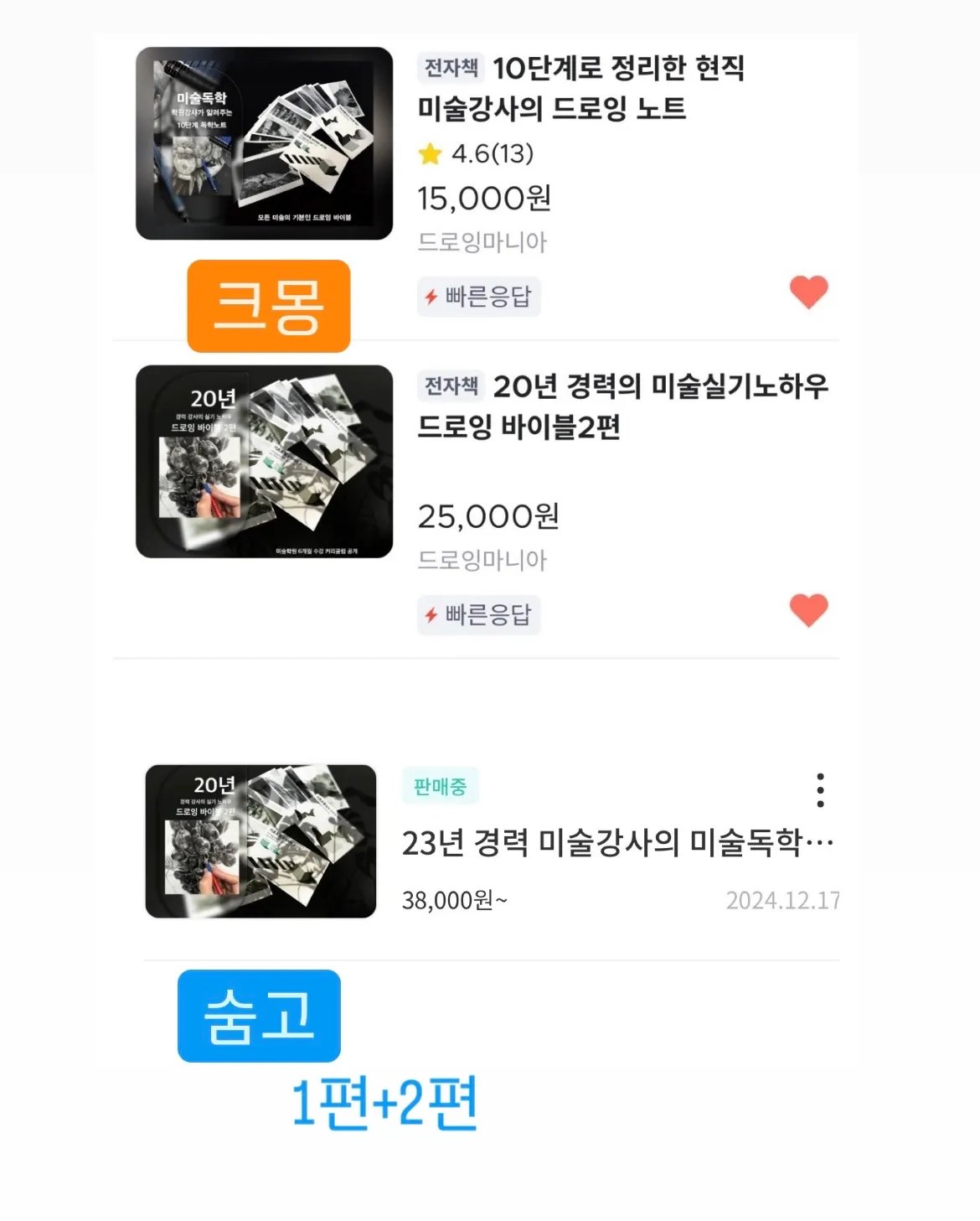Click the 숨고 blue logo label

coord(258,1017)
